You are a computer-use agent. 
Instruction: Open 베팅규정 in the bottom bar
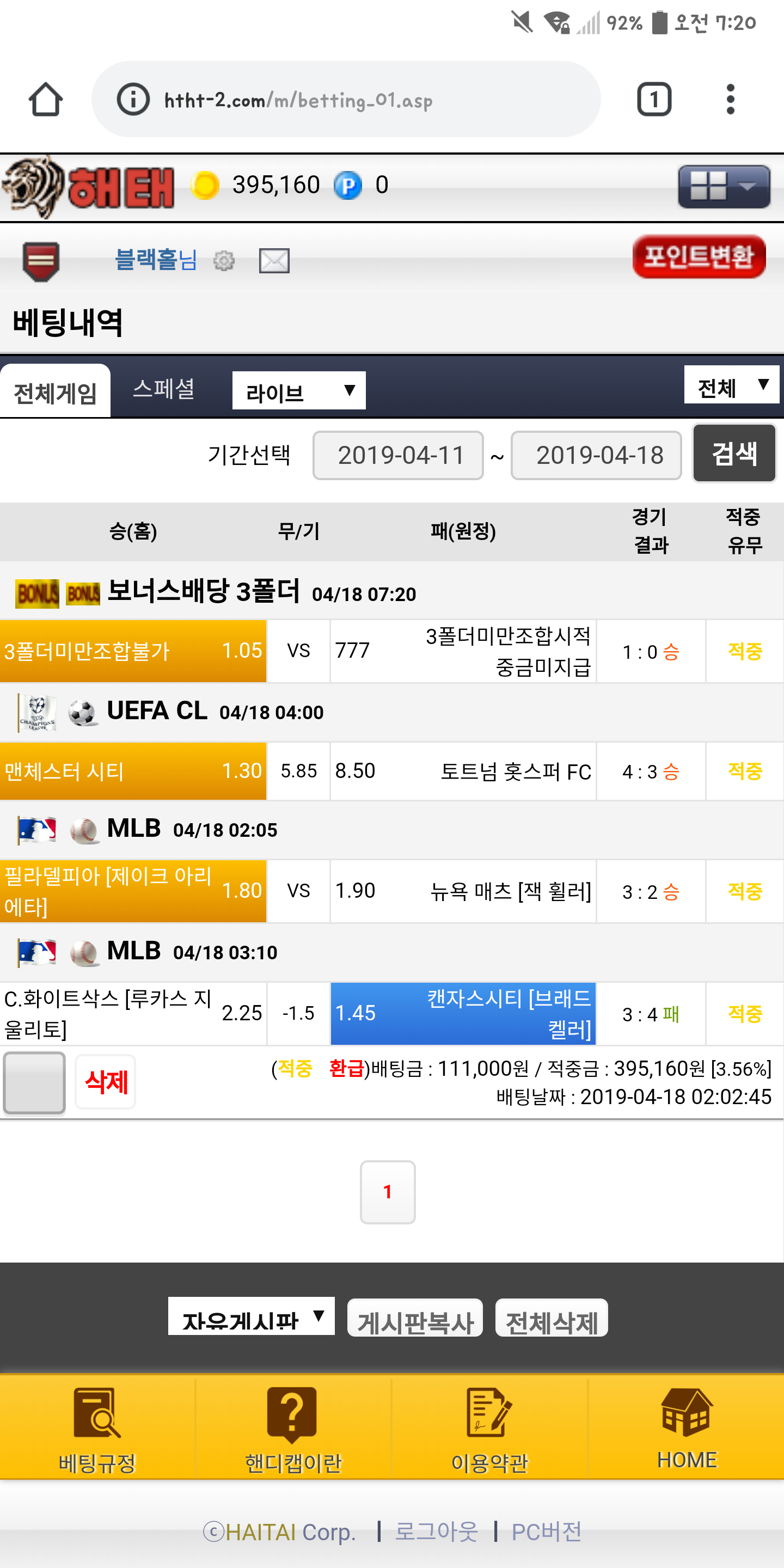(x=97, y=1428)
